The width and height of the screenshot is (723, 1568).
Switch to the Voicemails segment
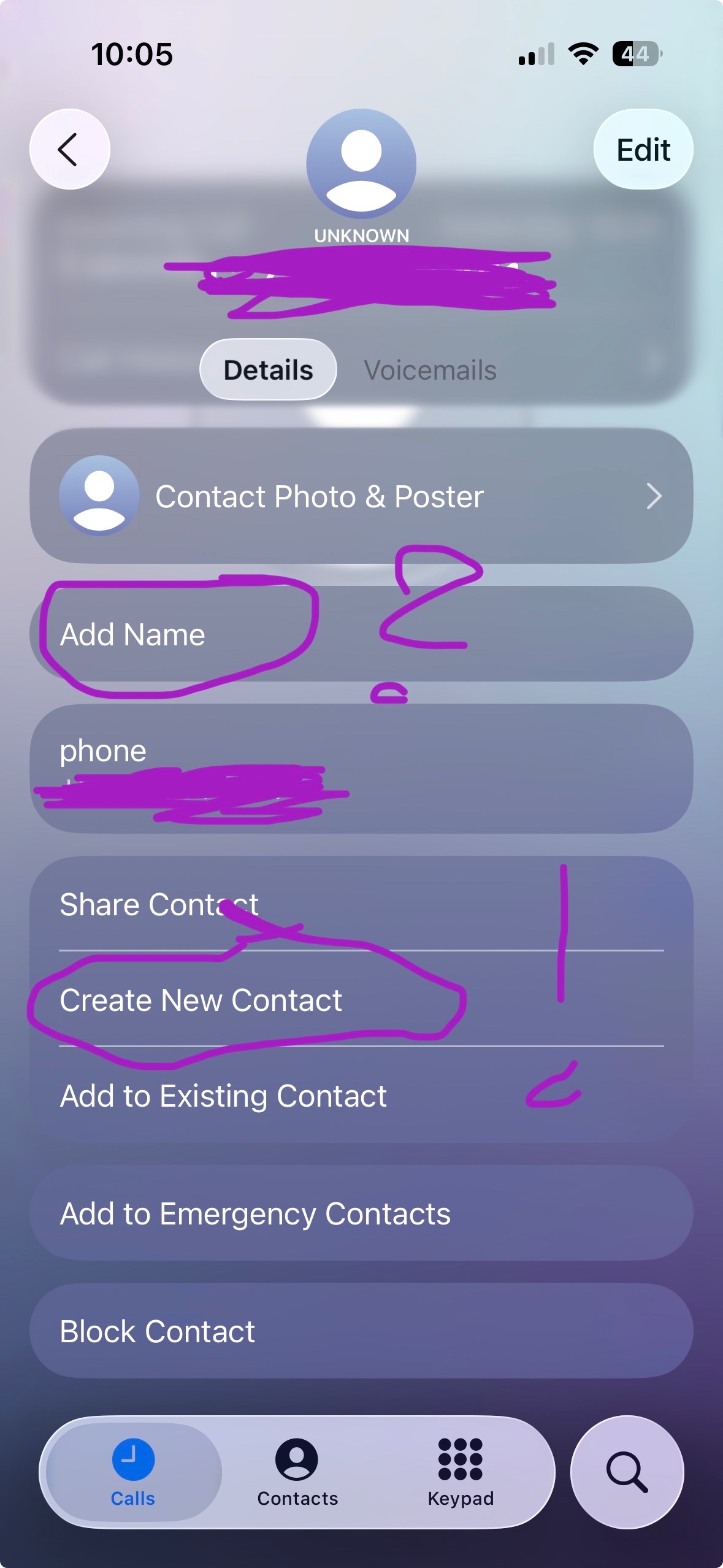[x=430, y=371]
